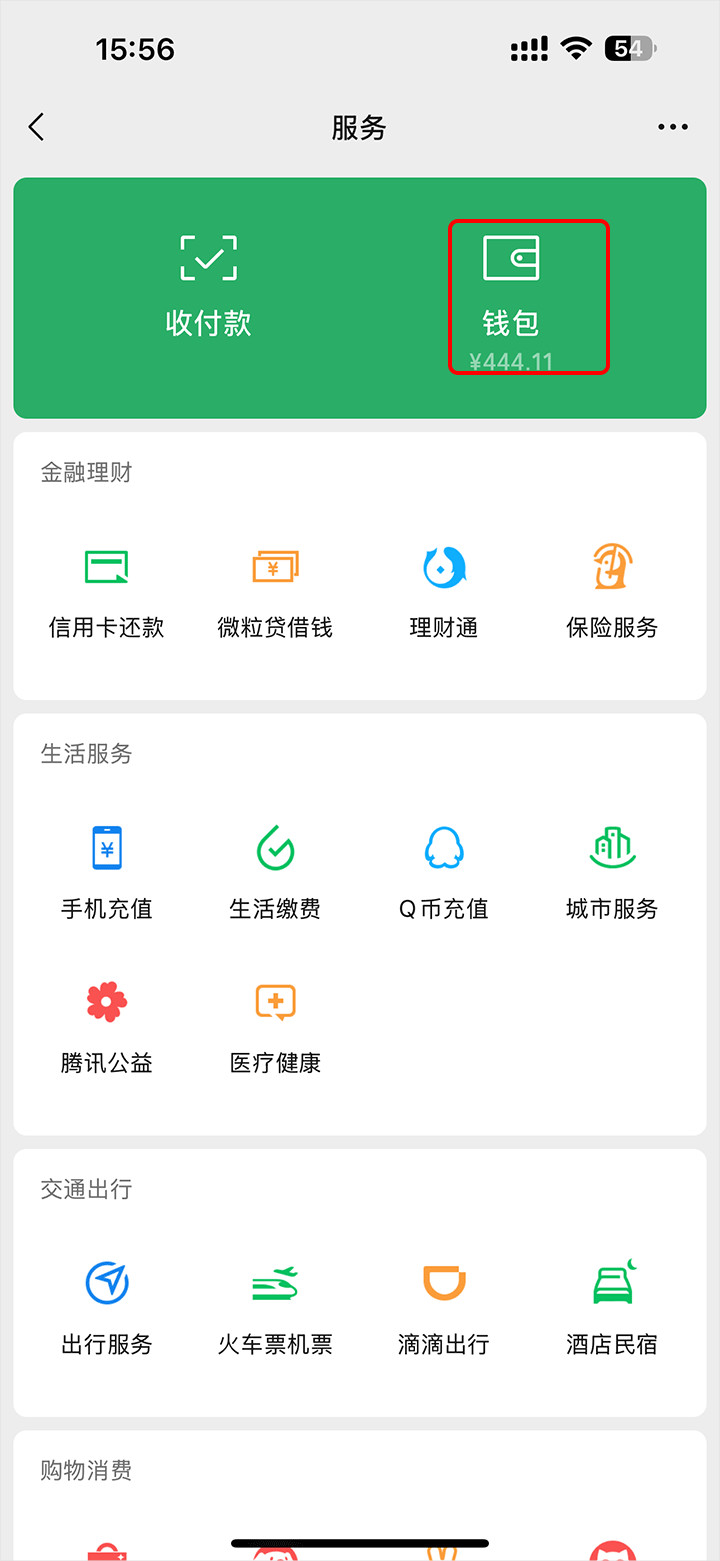Image resolution: width=720 pixels, height=1561 pixels.
Task: Book via 火车票机票
Action: [x=275, y=1307]
